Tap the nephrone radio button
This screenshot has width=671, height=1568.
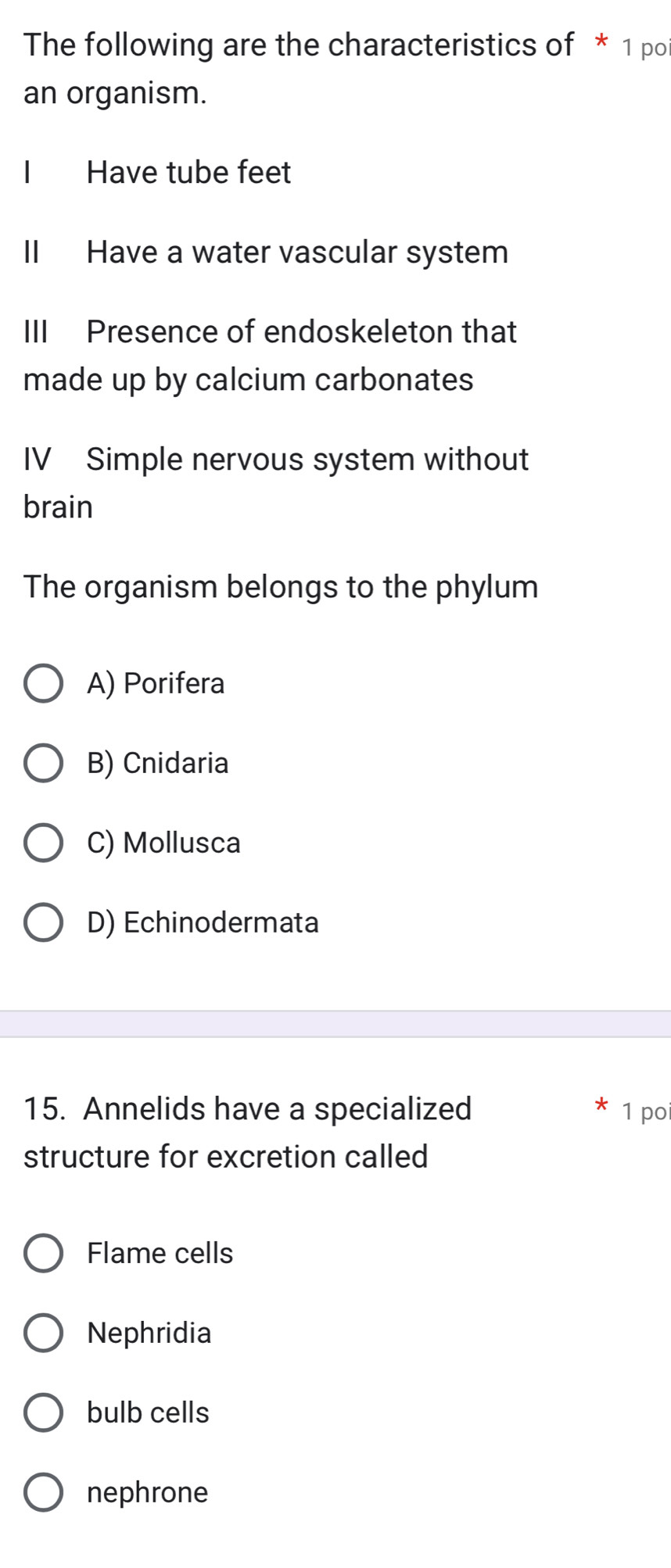(43, 1493)
